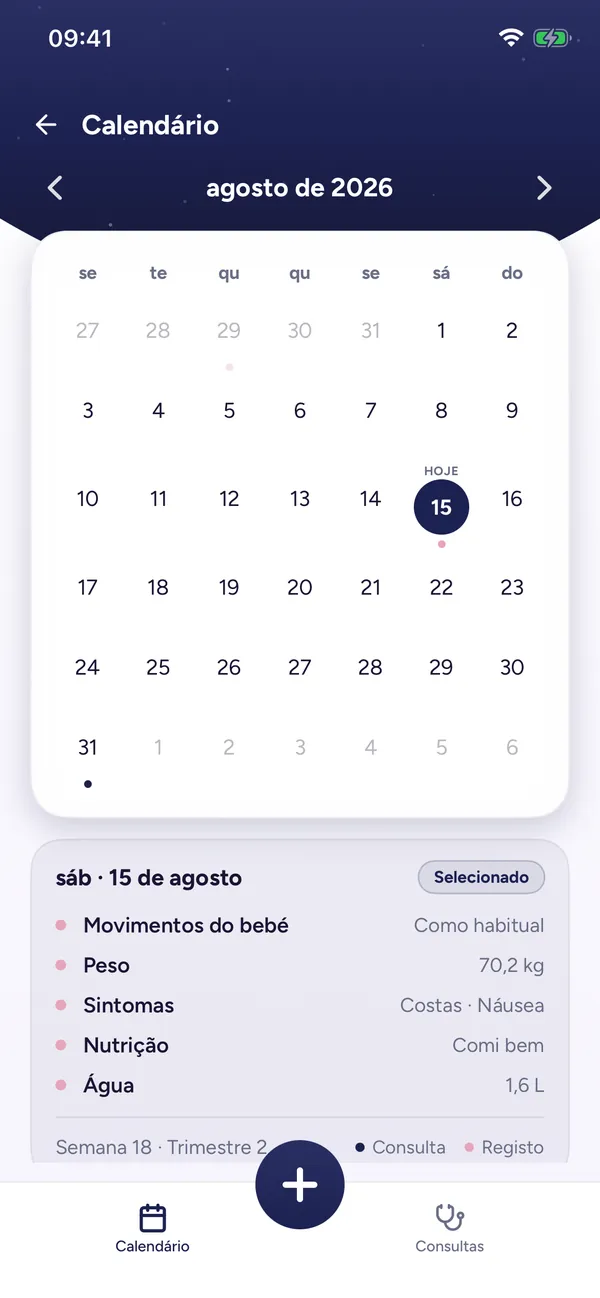Go back from the Calendário screen
Screen dimensions: 600x1298
point(46,125)
